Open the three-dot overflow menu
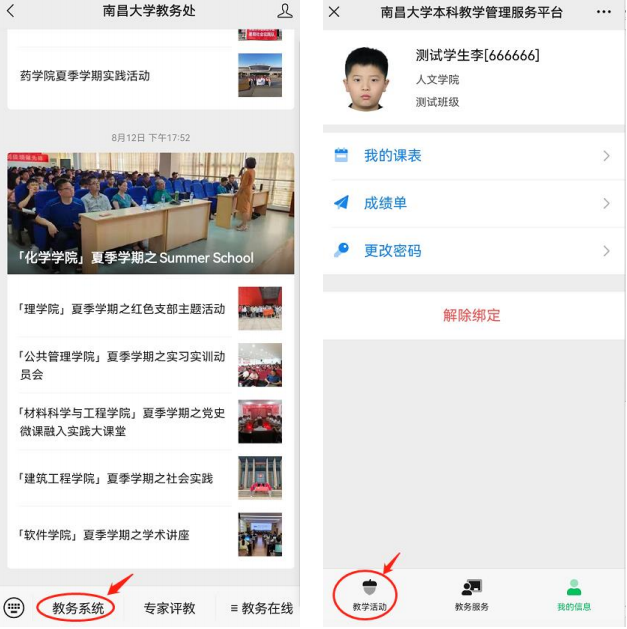 pyautogui.click(x=603, y=12)
